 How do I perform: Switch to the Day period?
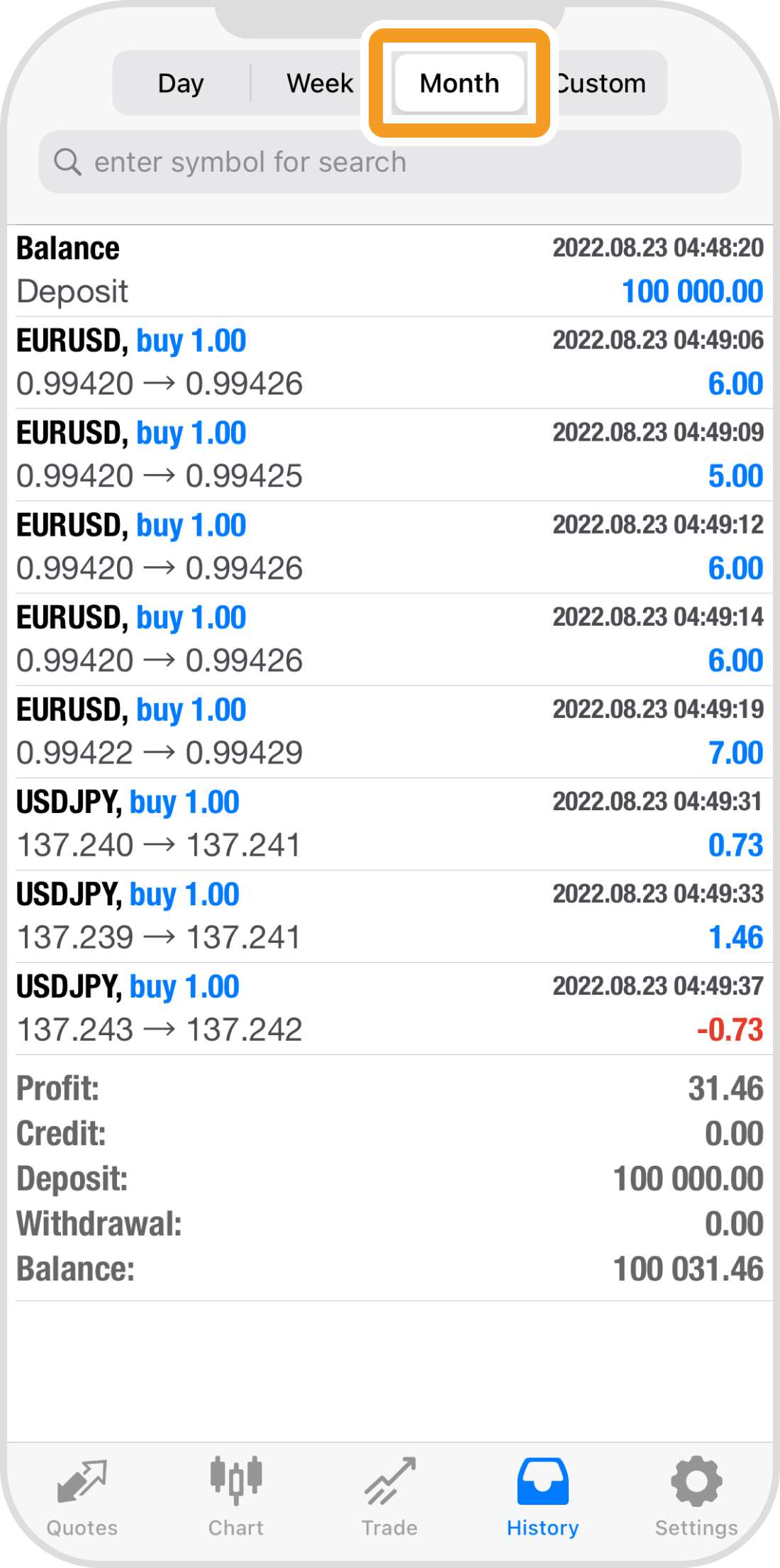point(181,84)
